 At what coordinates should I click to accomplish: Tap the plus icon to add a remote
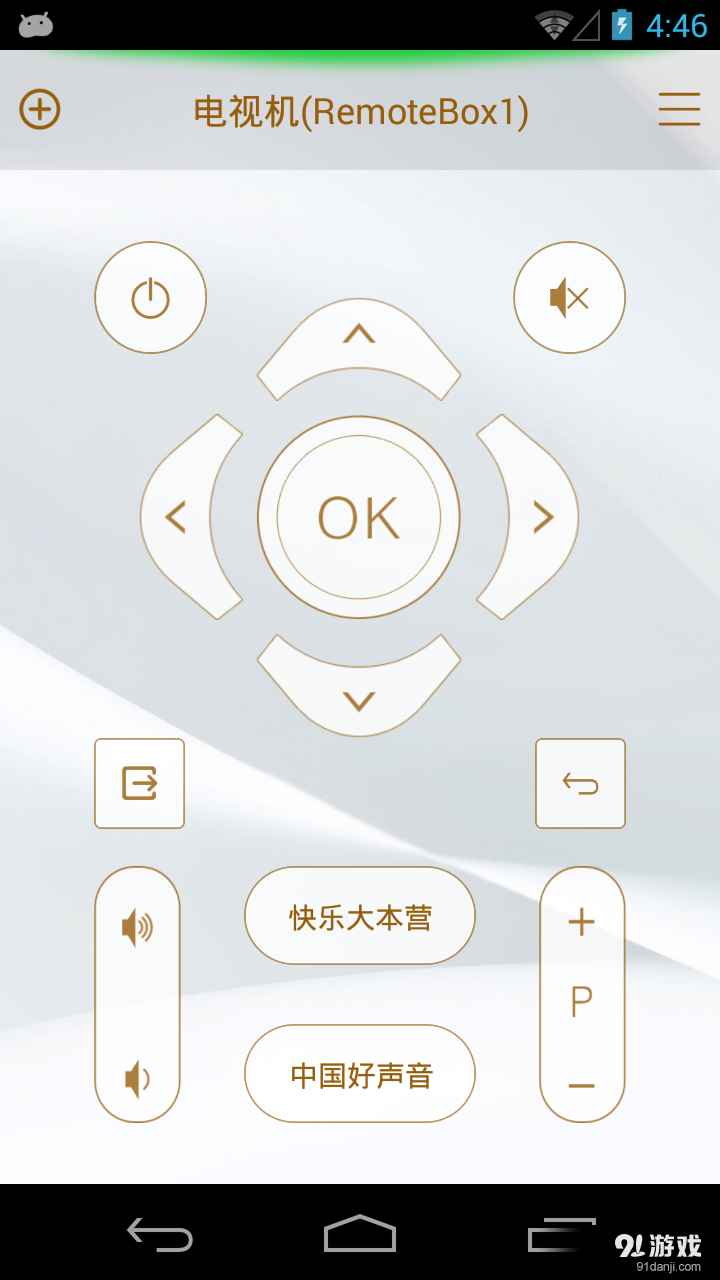pos(40,110)
